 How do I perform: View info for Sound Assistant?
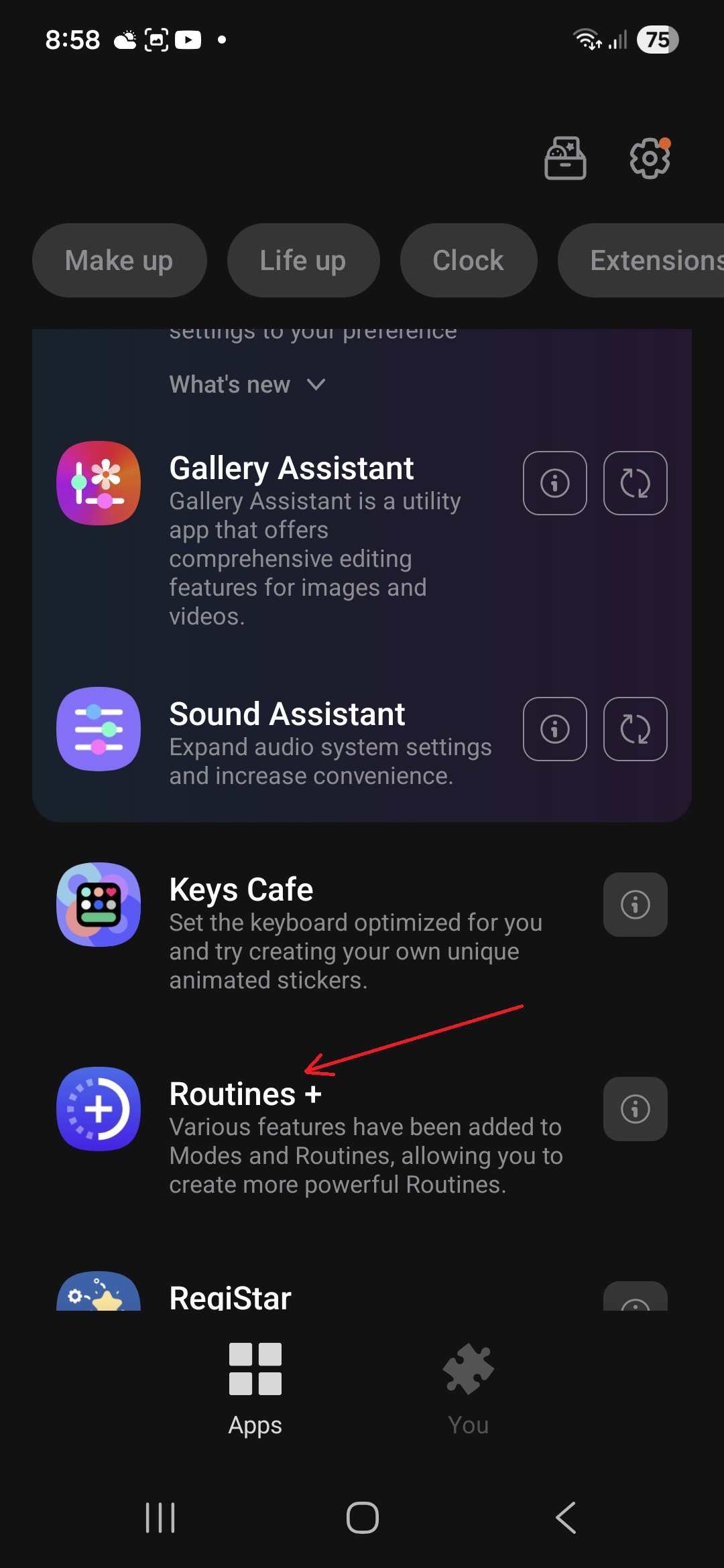pos(554,729)
